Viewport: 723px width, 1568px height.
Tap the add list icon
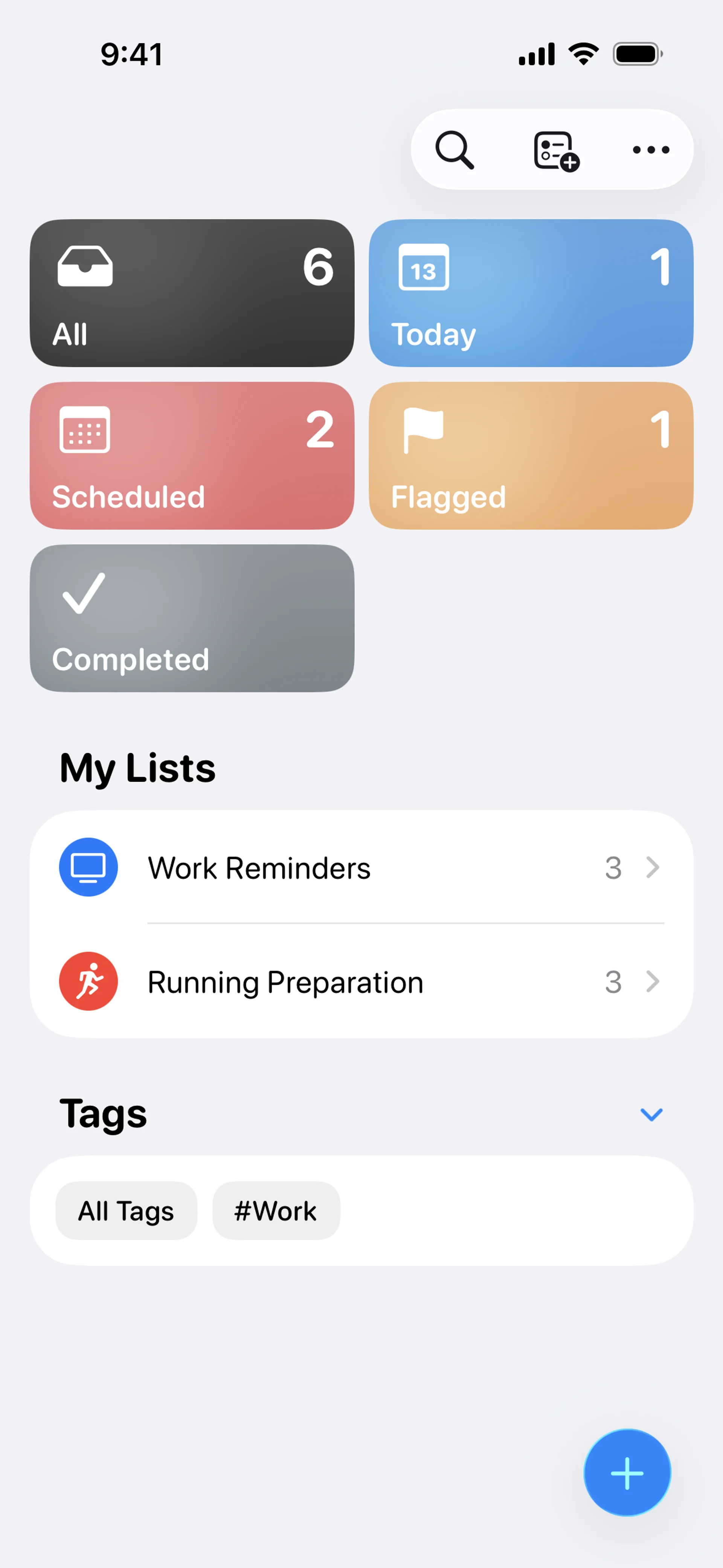556,150
